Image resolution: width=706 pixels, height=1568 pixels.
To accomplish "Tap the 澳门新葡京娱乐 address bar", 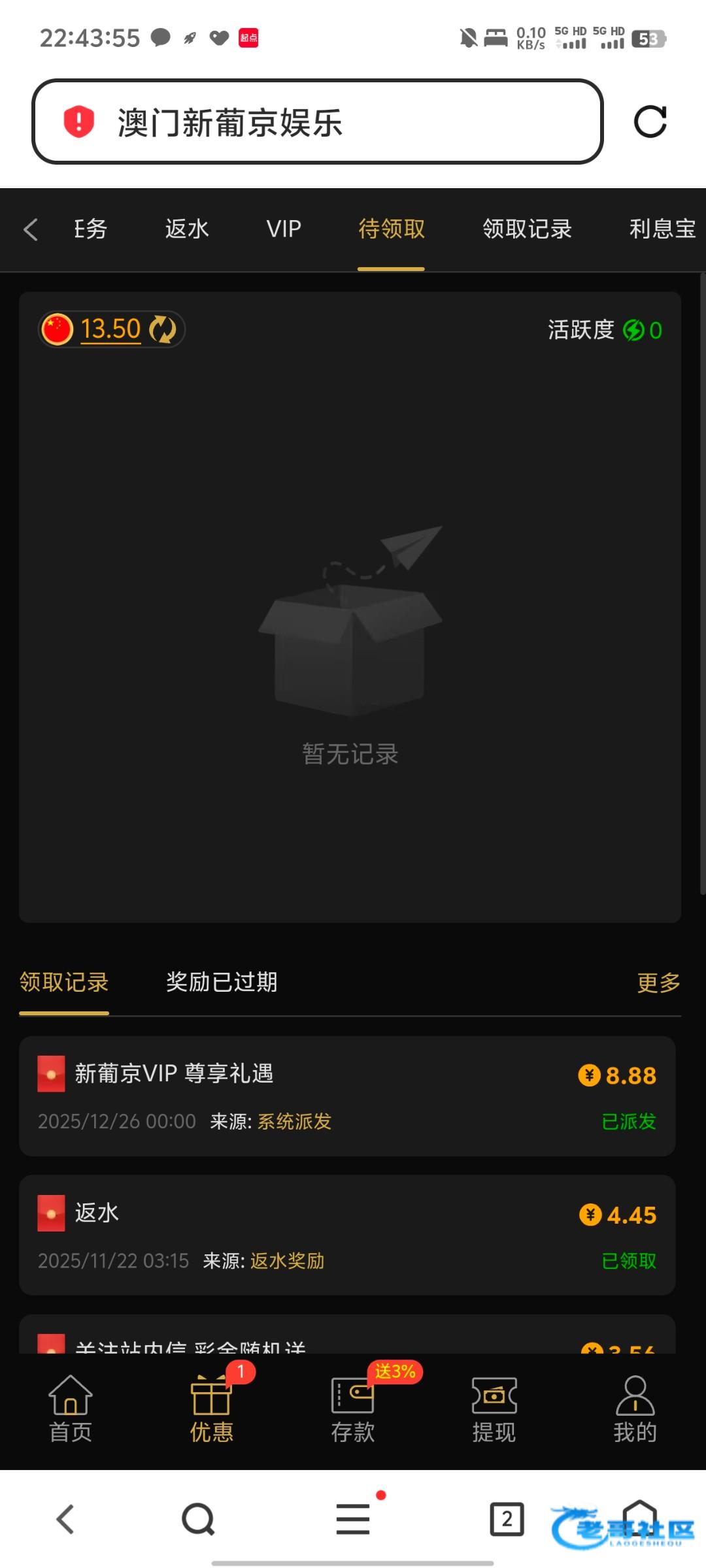I will pos(317,122).
